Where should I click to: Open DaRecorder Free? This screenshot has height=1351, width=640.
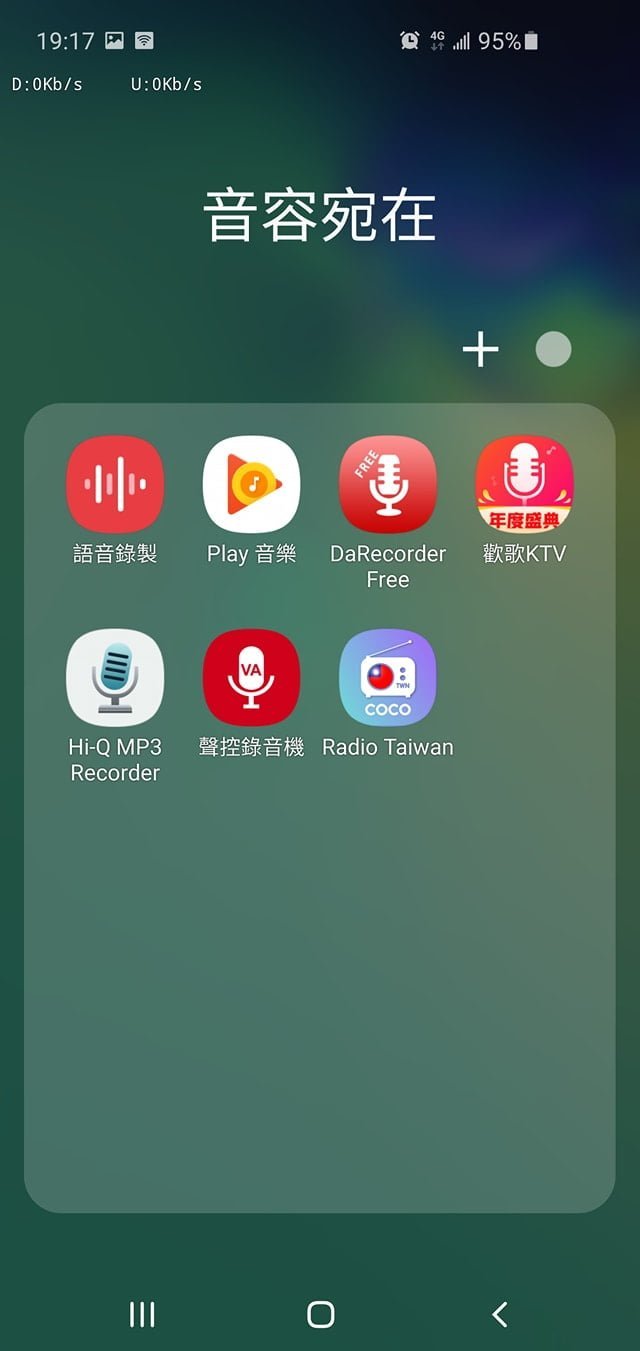[x=388, y=485]
